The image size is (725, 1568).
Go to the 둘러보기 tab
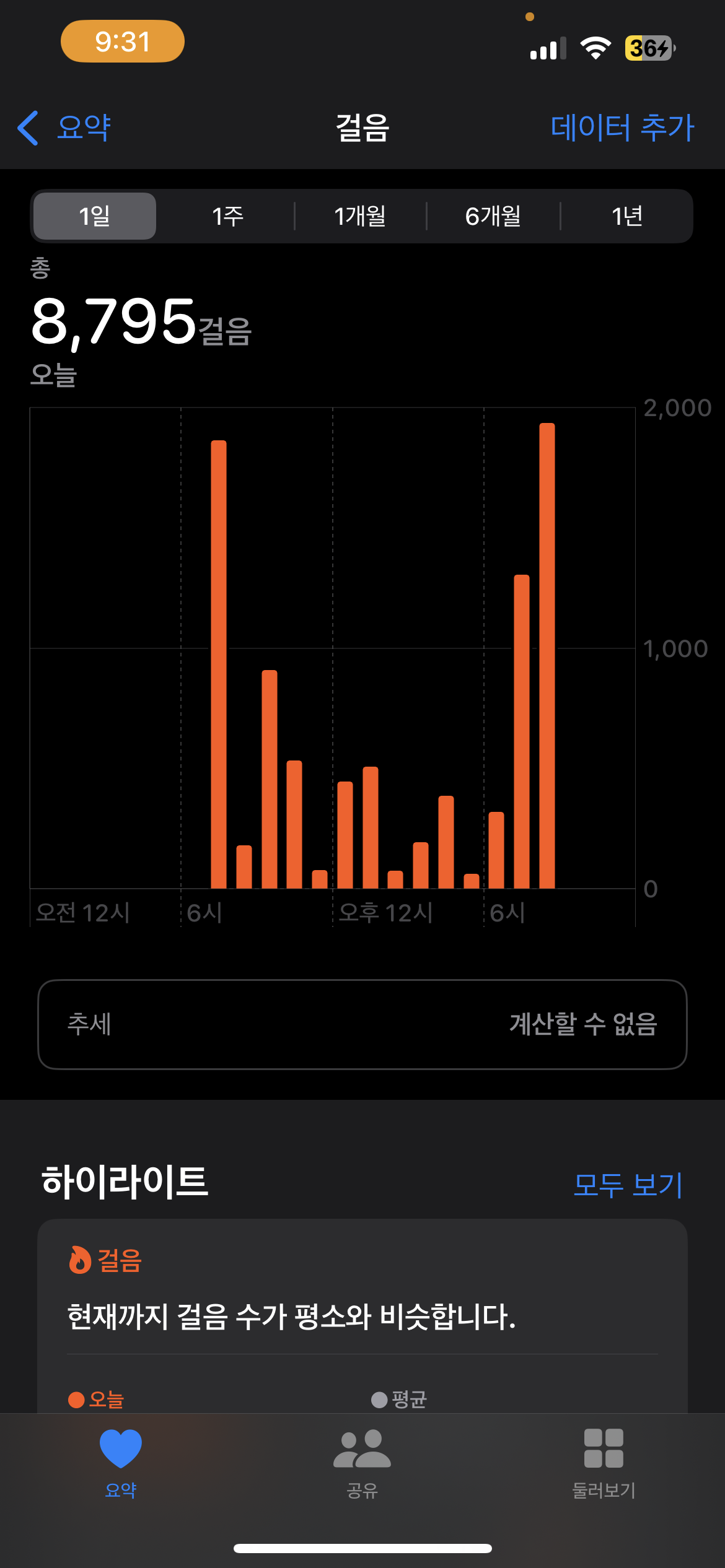point(604,1461)
